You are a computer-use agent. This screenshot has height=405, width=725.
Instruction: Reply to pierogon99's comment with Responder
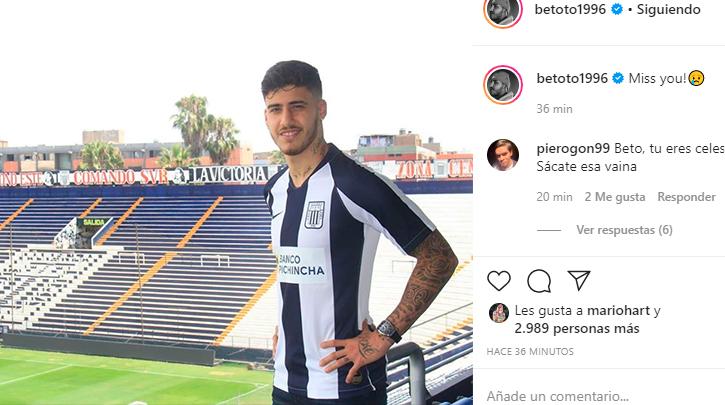pos(686,197)
